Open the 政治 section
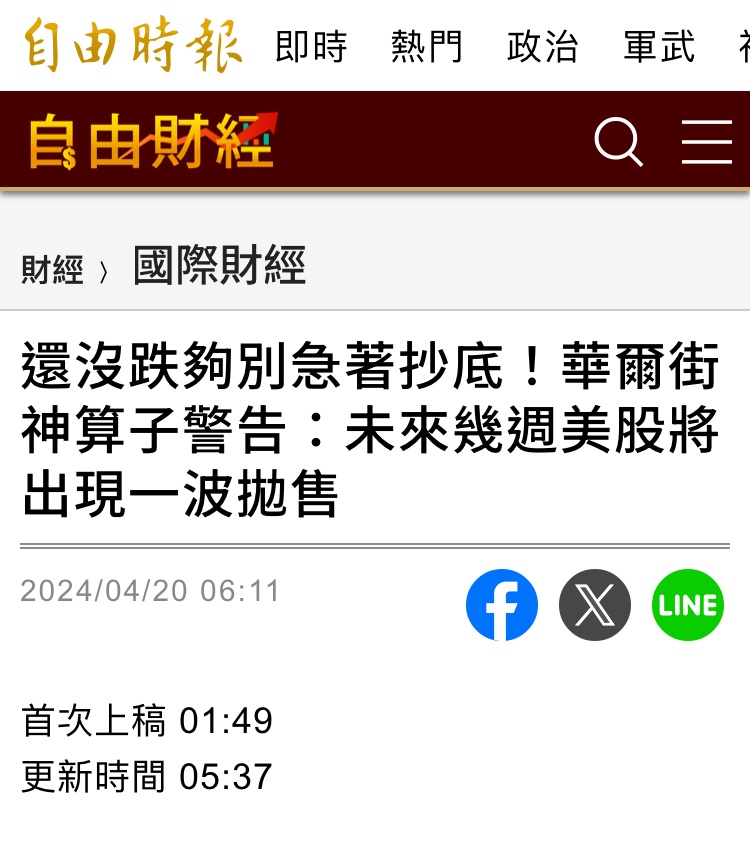 point(543,46)
